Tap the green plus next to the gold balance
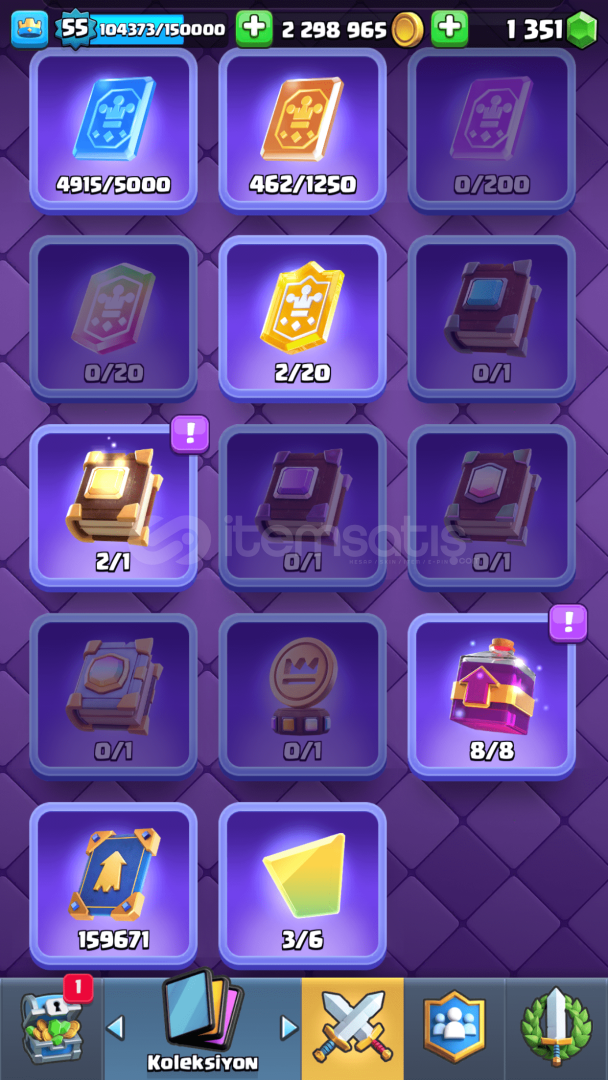608x1080 pixels. [450, 29]
